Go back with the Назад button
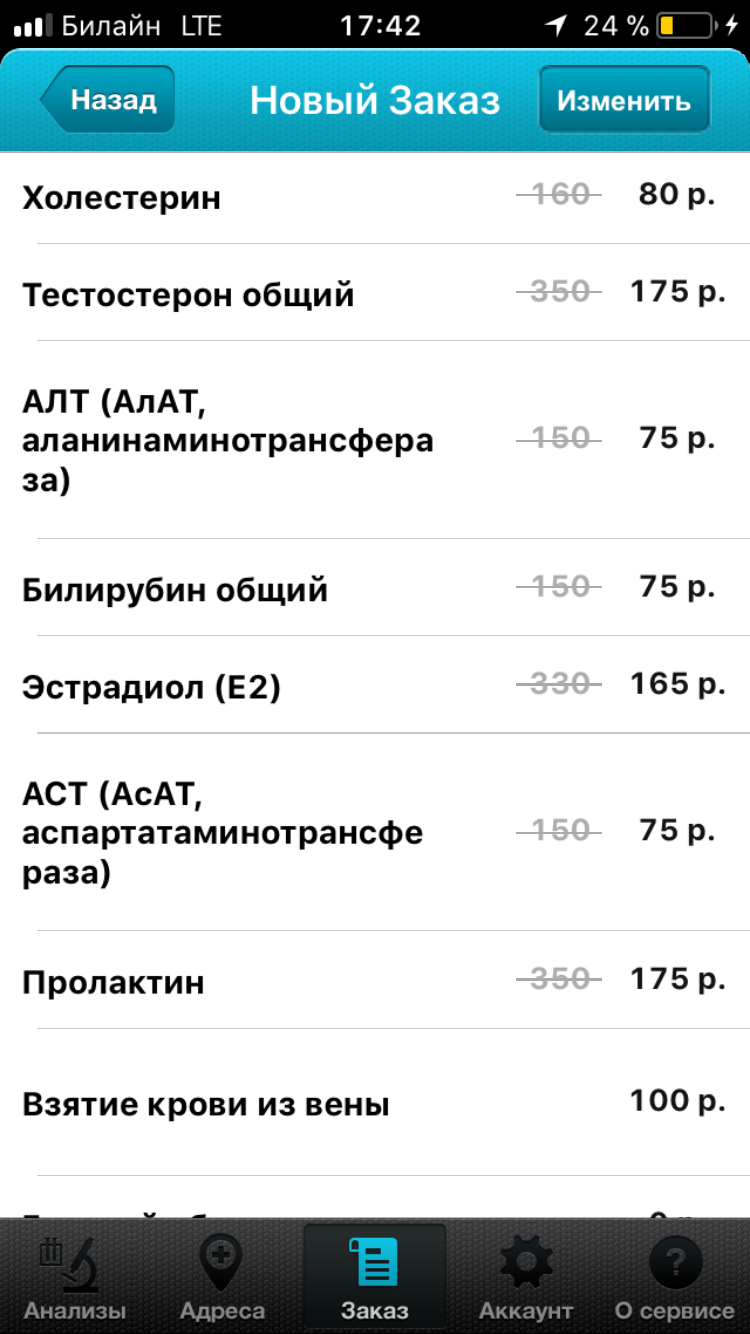 (x=109, y=100)
